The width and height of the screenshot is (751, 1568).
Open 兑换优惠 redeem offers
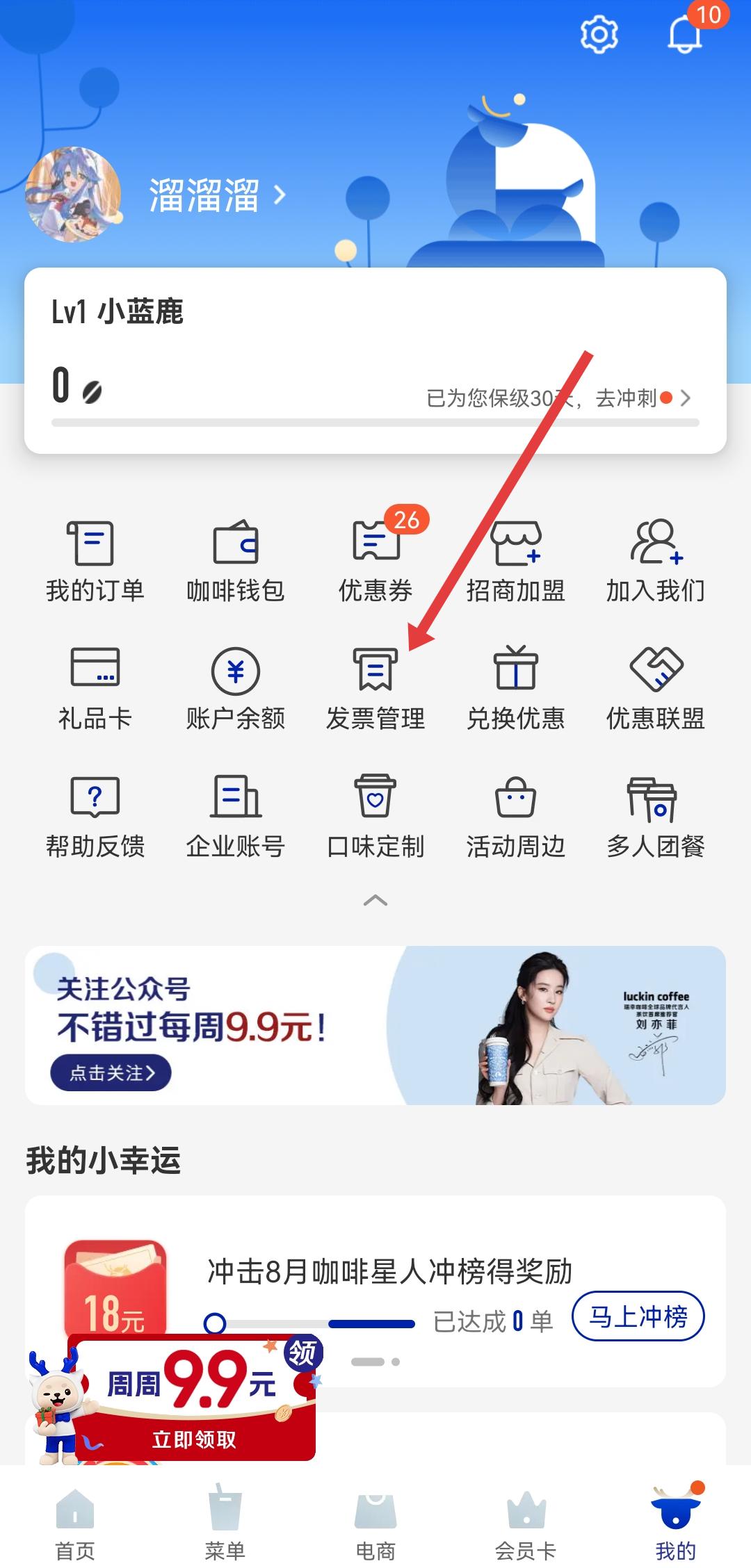point(515,688)
